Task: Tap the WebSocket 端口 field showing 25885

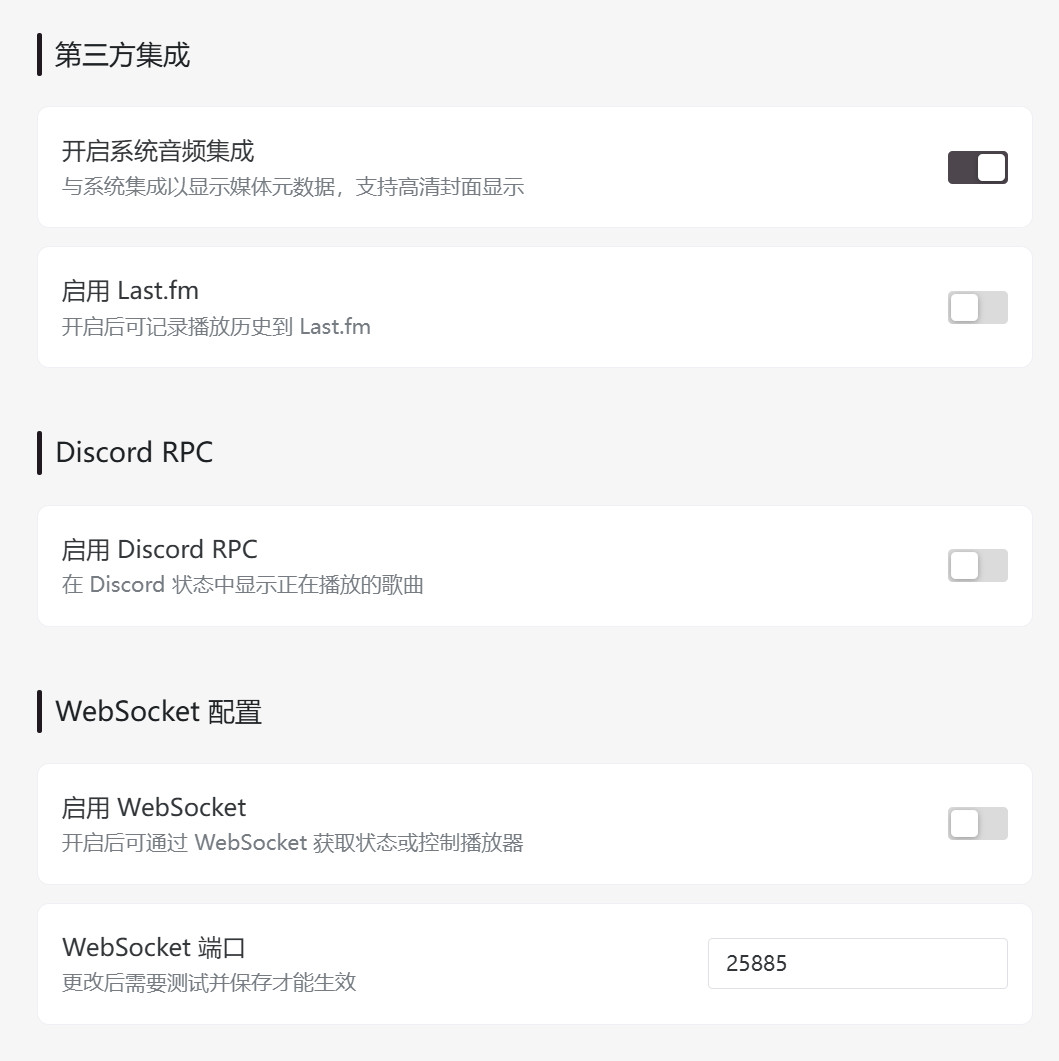Action: tap(856, 963)
